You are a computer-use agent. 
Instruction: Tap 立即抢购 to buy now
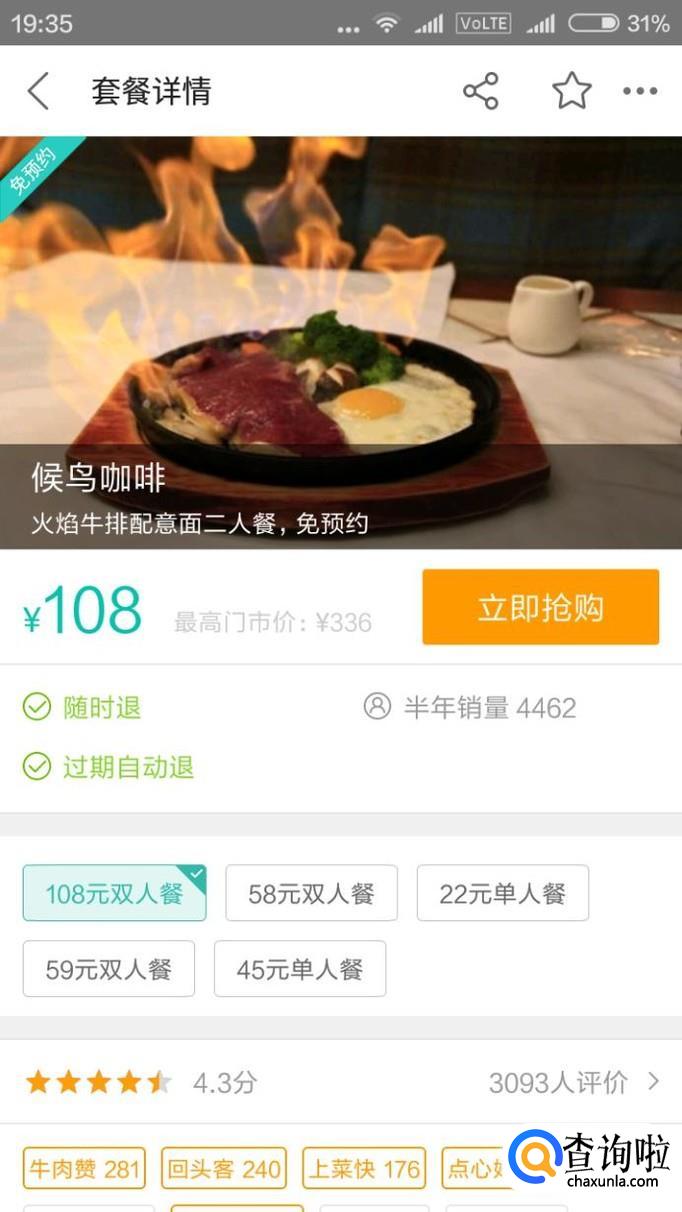click(540, 607)
